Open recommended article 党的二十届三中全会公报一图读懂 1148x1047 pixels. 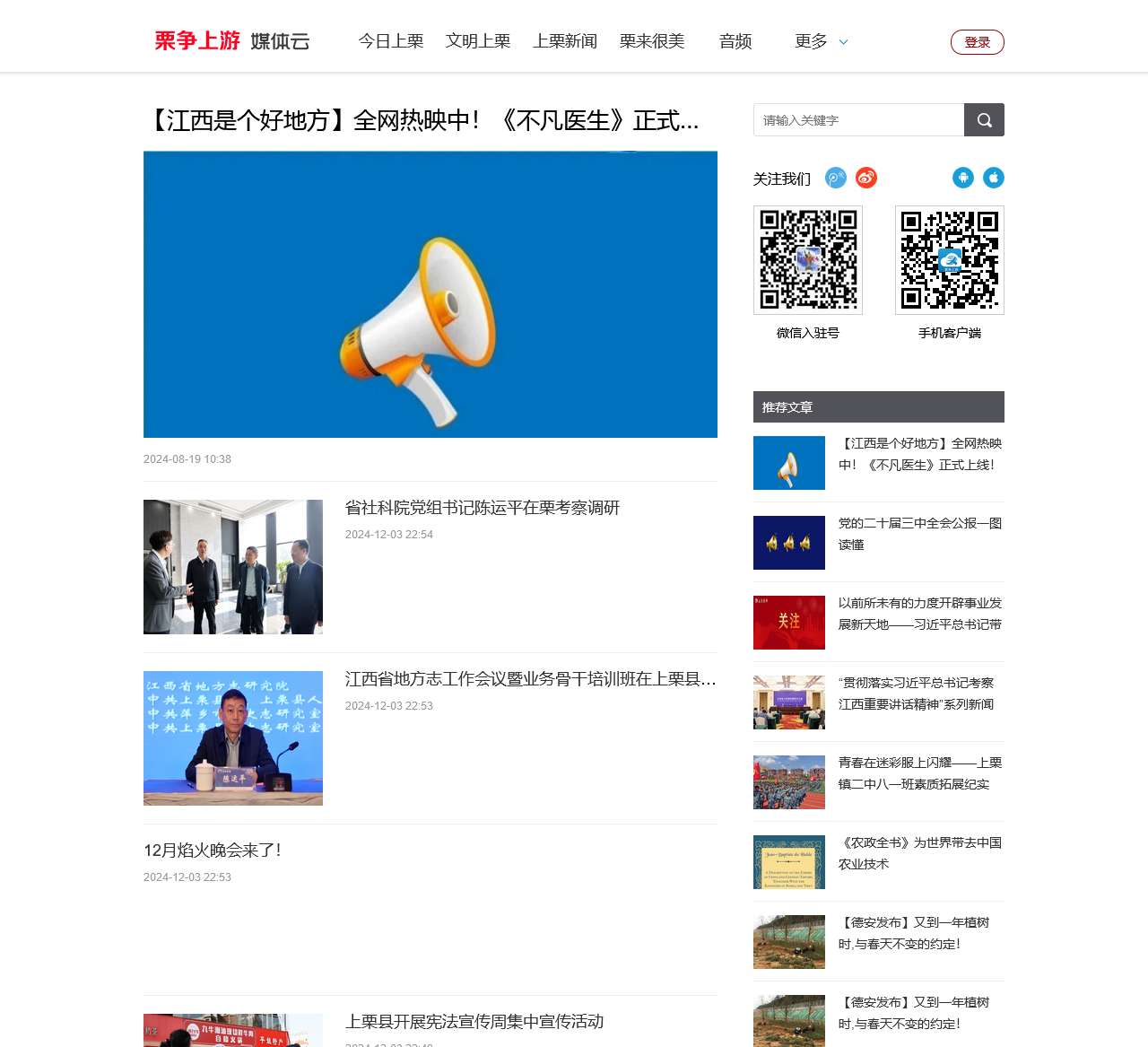tap(919, 534)
